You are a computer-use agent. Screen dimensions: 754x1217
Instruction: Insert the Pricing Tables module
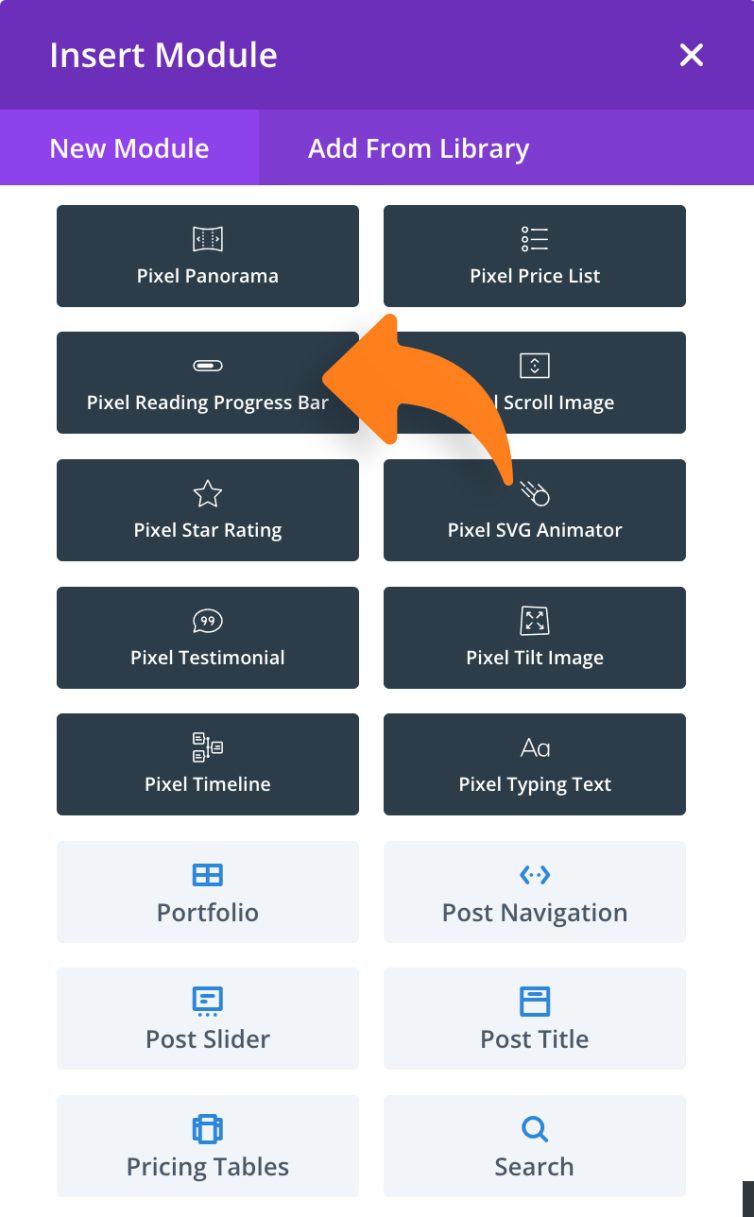pos(207,1146)
